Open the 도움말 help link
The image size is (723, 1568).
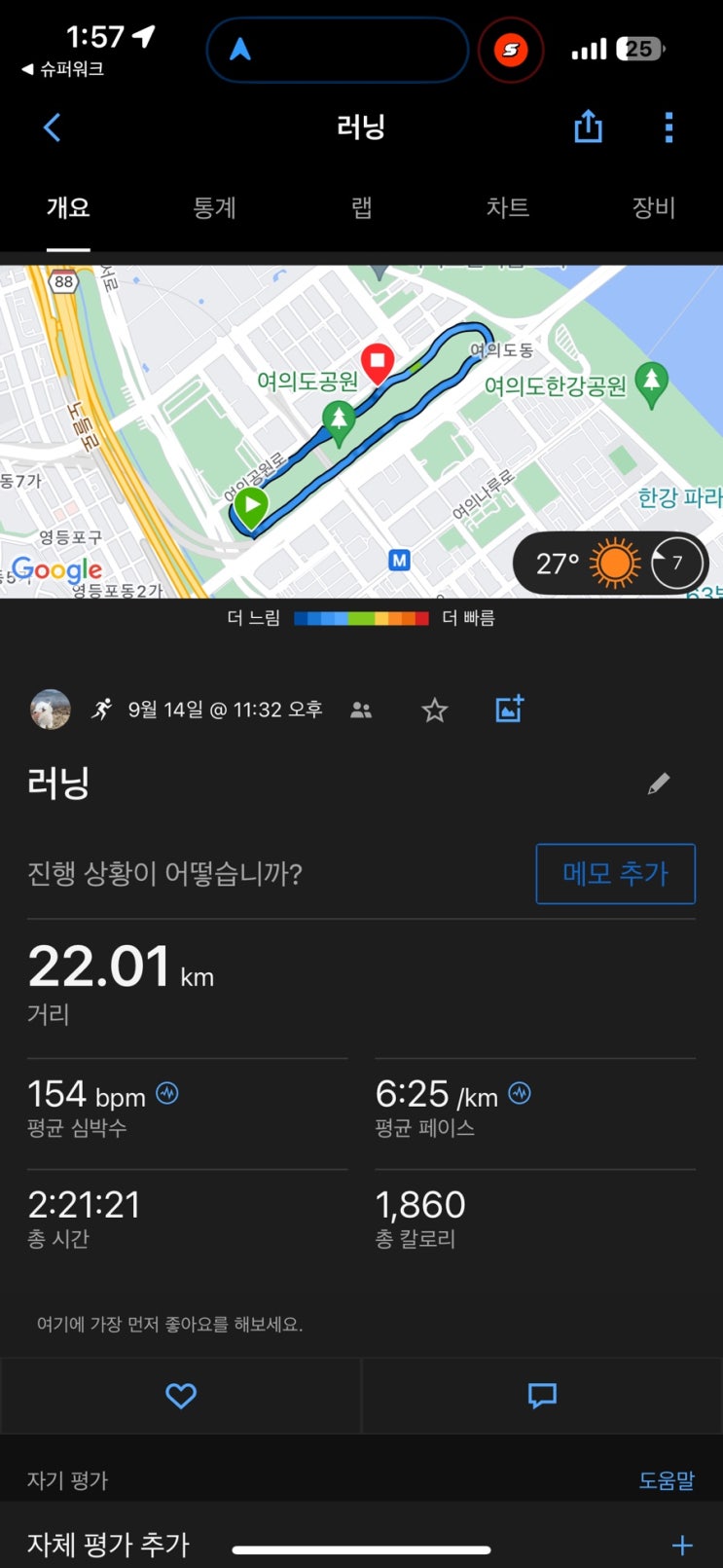[x=667, y=1480]
